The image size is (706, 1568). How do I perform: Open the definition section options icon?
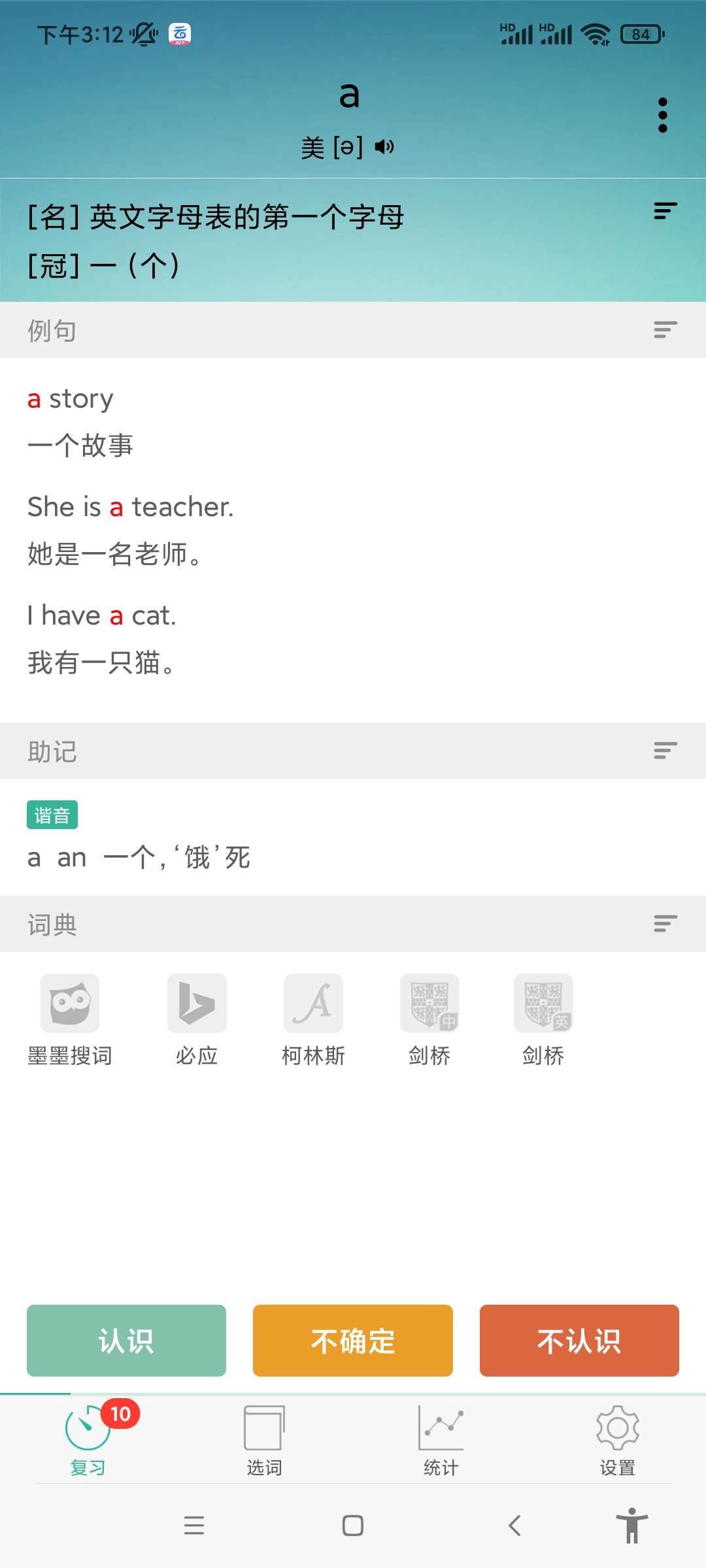pos(665,210)
